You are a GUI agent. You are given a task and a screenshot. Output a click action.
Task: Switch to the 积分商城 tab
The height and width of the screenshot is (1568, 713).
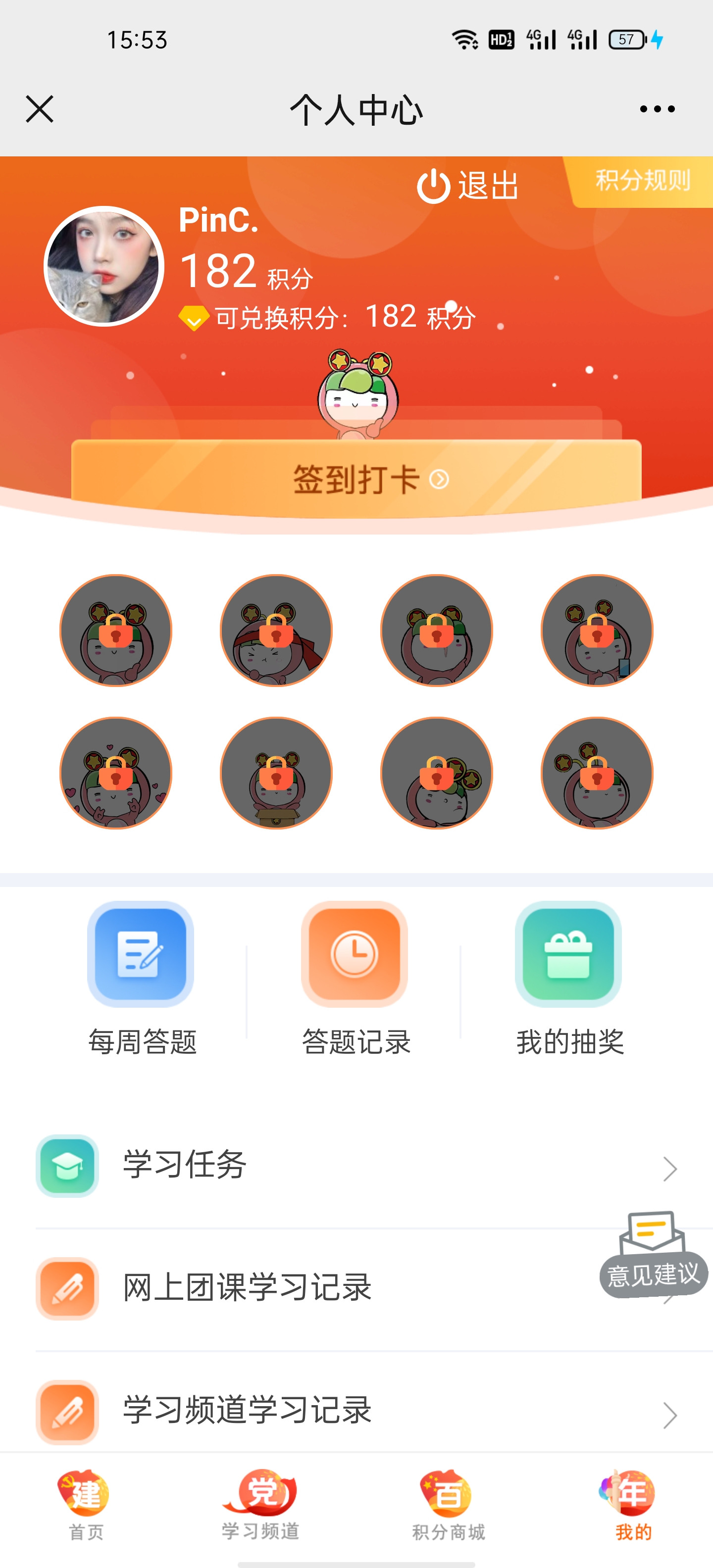(448, 1505)
